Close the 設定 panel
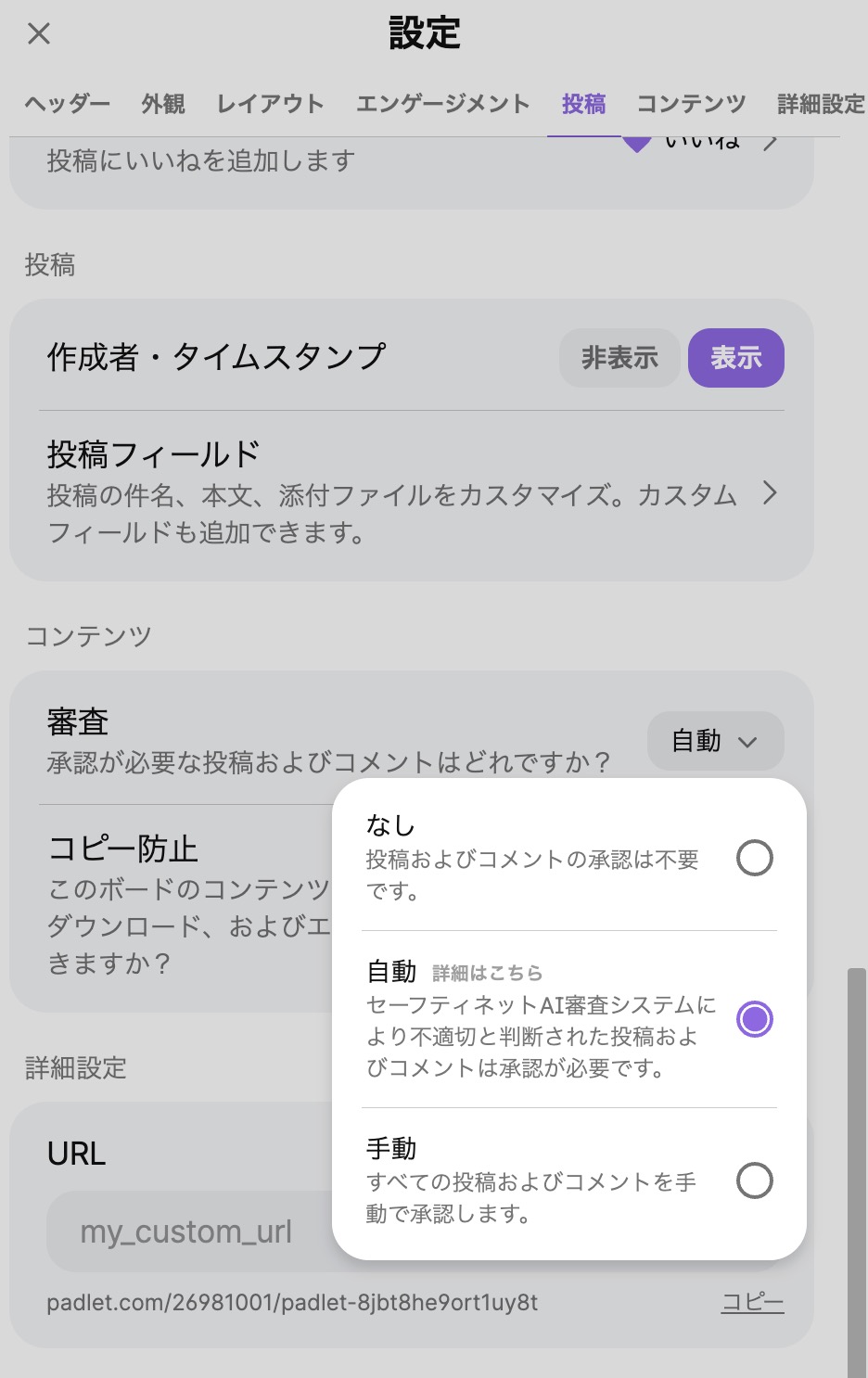The width and height of the screenshot is (868, 1378). [39, 34]
